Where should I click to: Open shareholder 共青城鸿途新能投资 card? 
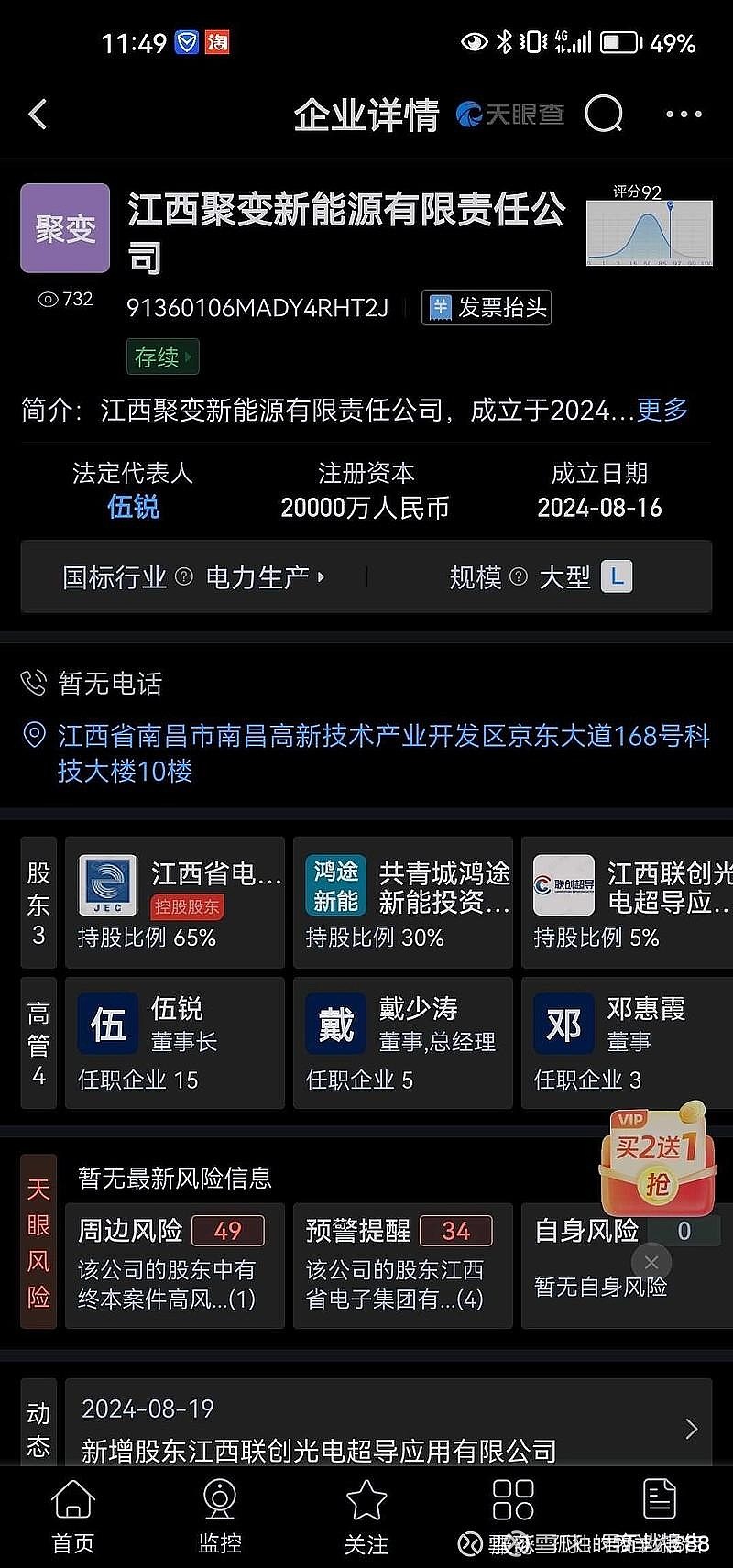pyautogui.click(x=403, y=903)
